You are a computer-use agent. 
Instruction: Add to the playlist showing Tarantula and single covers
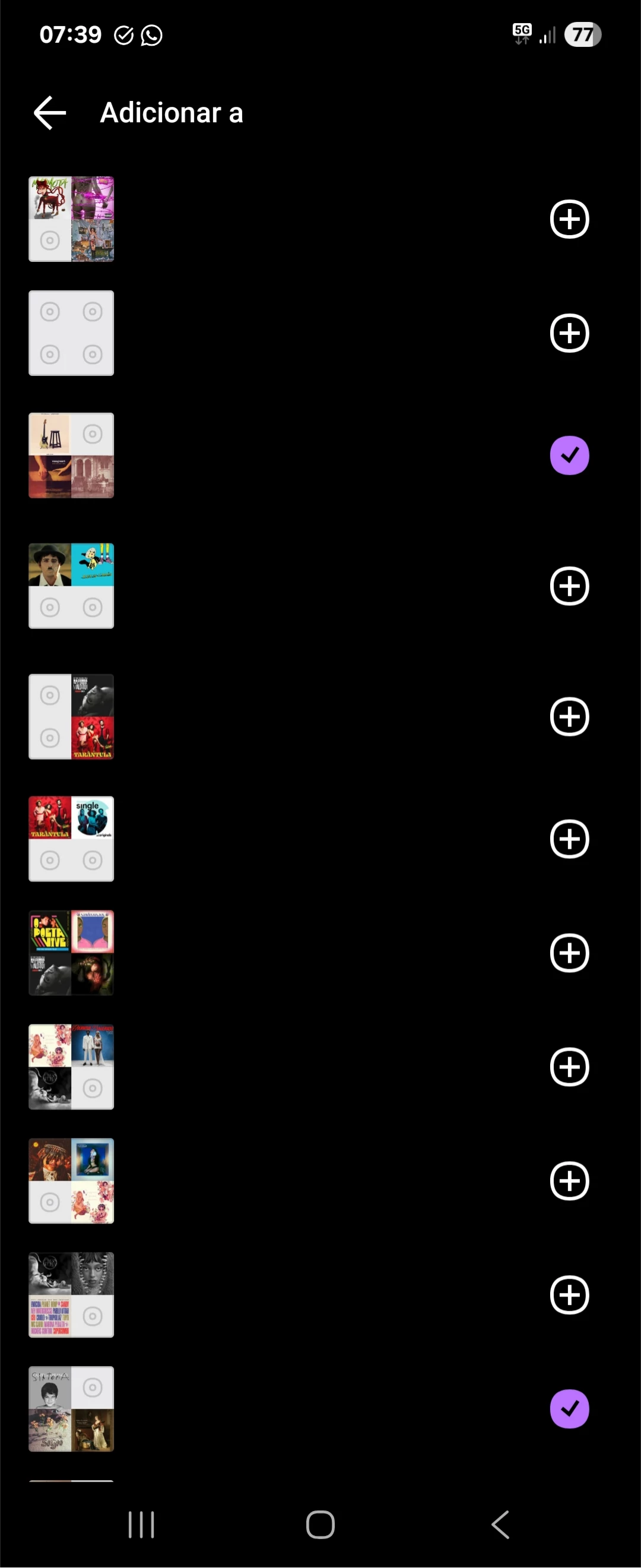point(569,839)
